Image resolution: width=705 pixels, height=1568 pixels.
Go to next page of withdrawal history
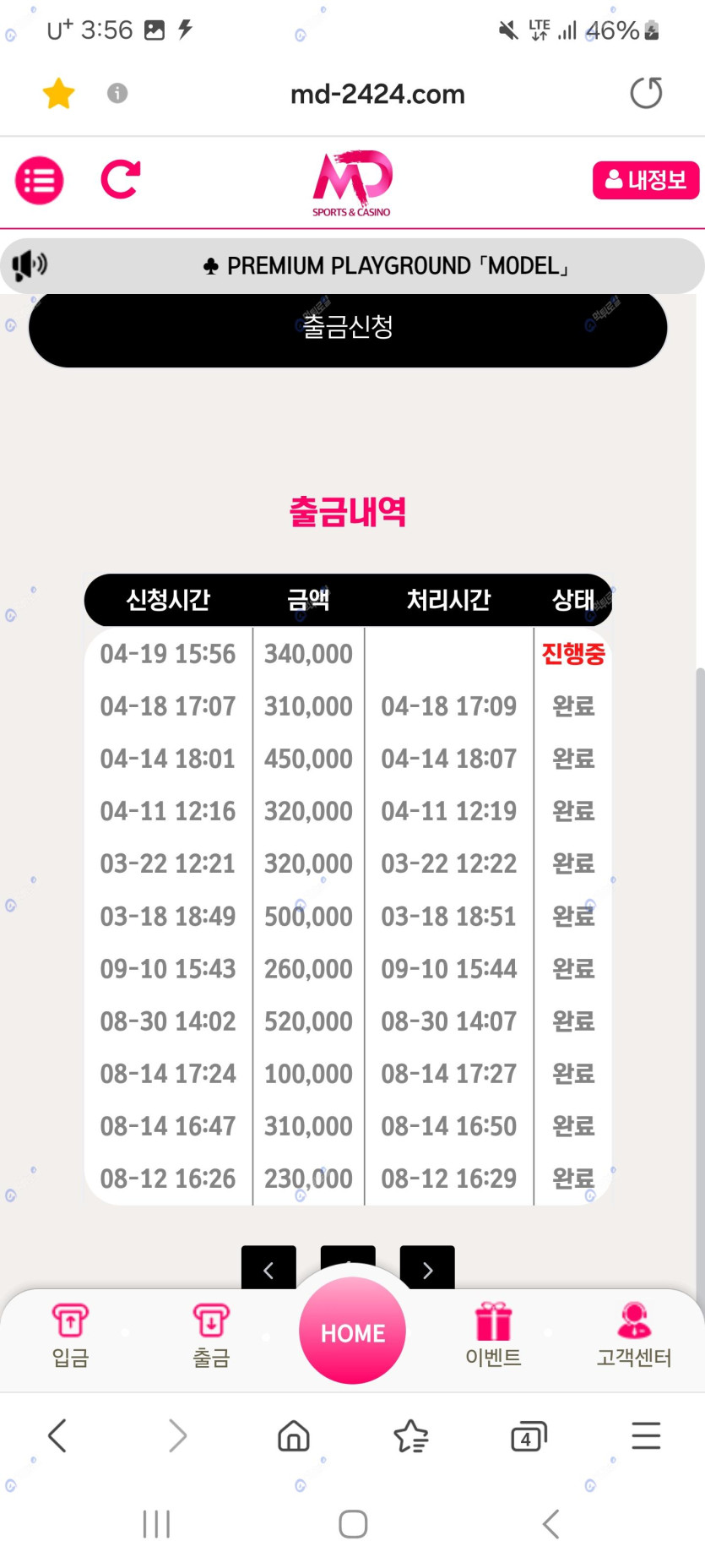click(427, 1268)
